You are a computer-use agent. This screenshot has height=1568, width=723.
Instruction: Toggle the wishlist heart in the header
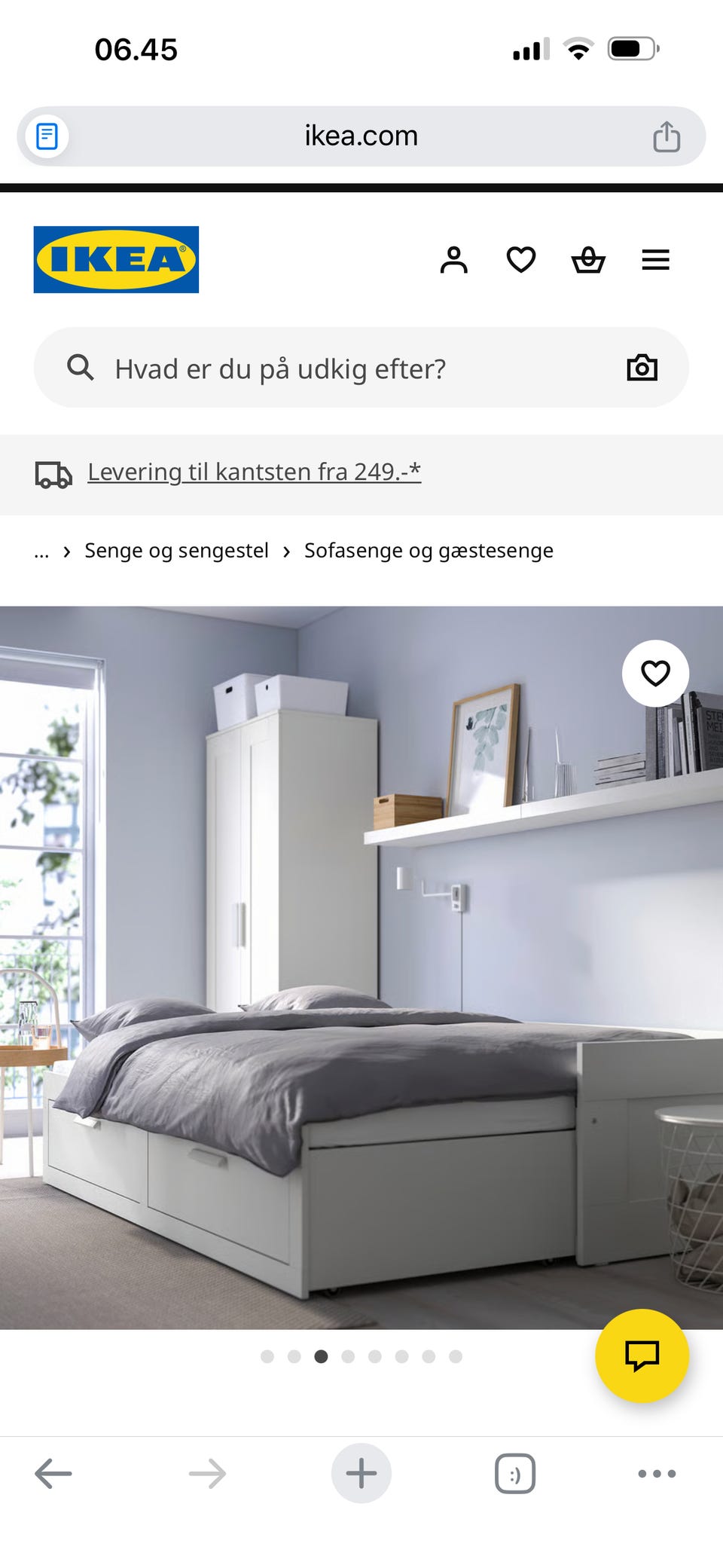521,259
